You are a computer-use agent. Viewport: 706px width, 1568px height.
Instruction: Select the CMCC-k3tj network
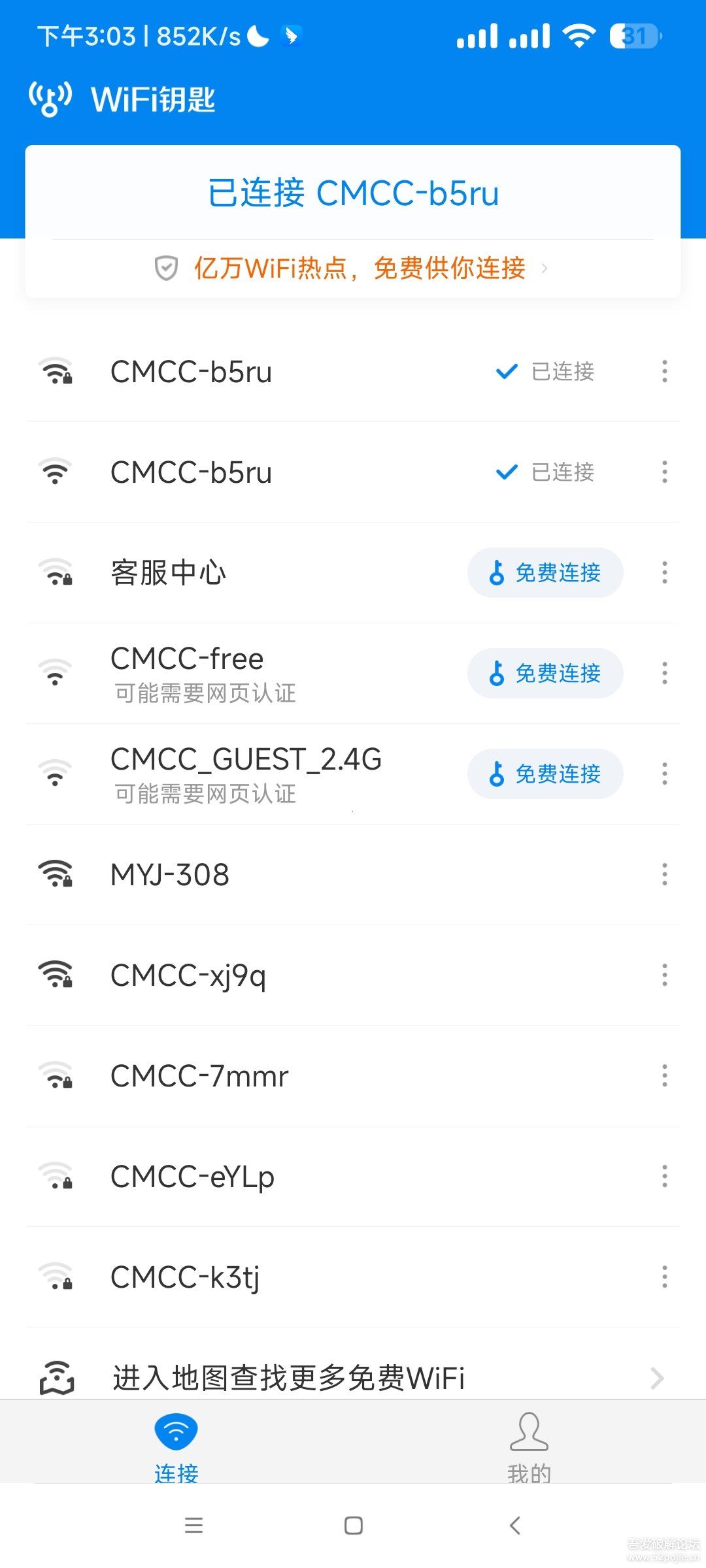tap(353, 1277)
